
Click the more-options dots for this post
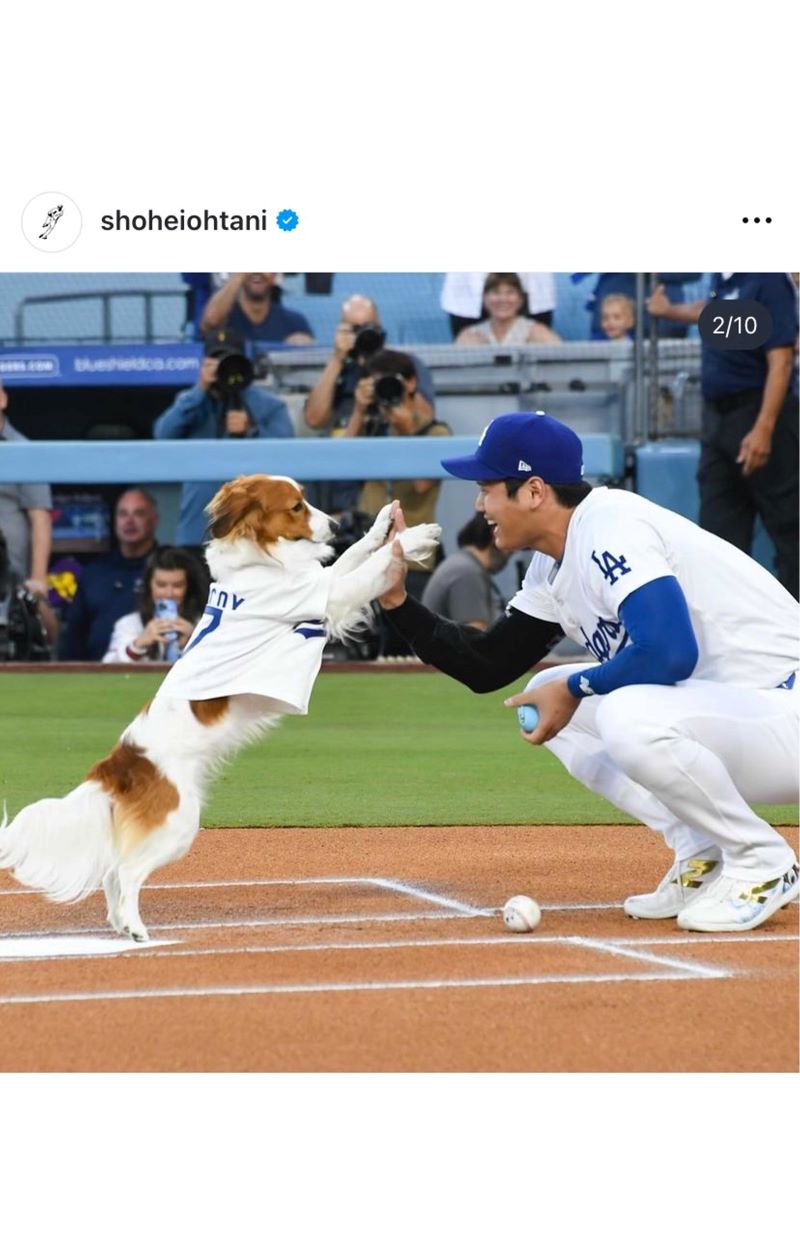point(758,220)
